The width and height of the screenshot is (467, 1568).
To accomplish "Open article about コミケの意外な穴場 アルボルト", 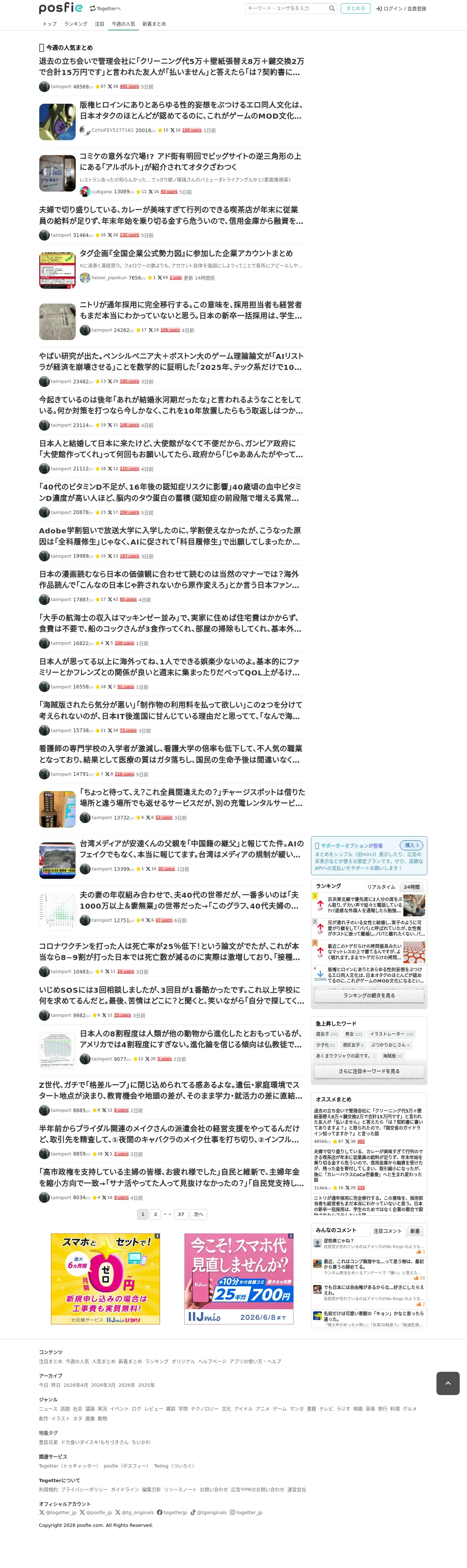I will (x=190, y=161).
